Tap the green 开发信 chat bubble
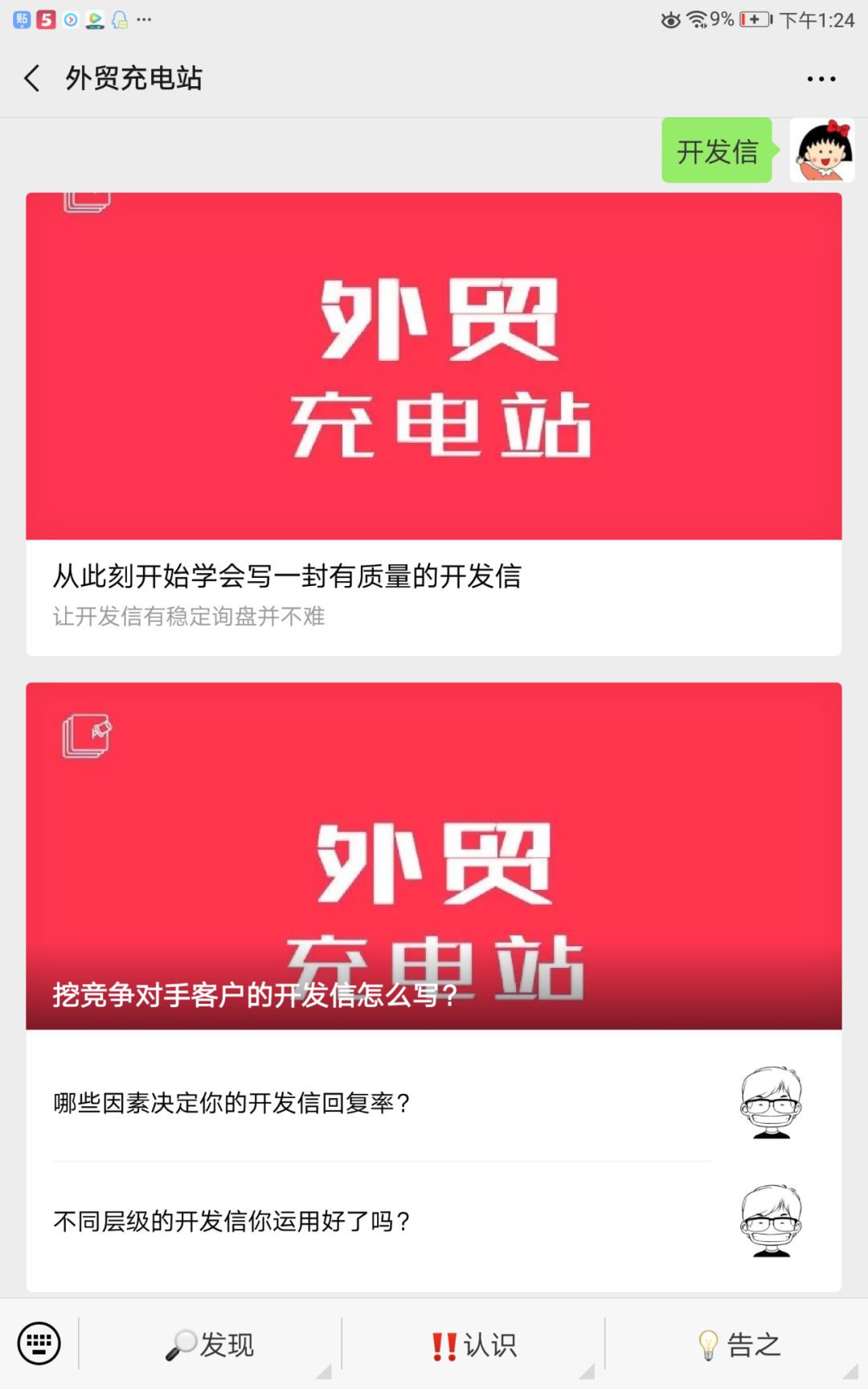868x1389 pixels. pos(715,152)
